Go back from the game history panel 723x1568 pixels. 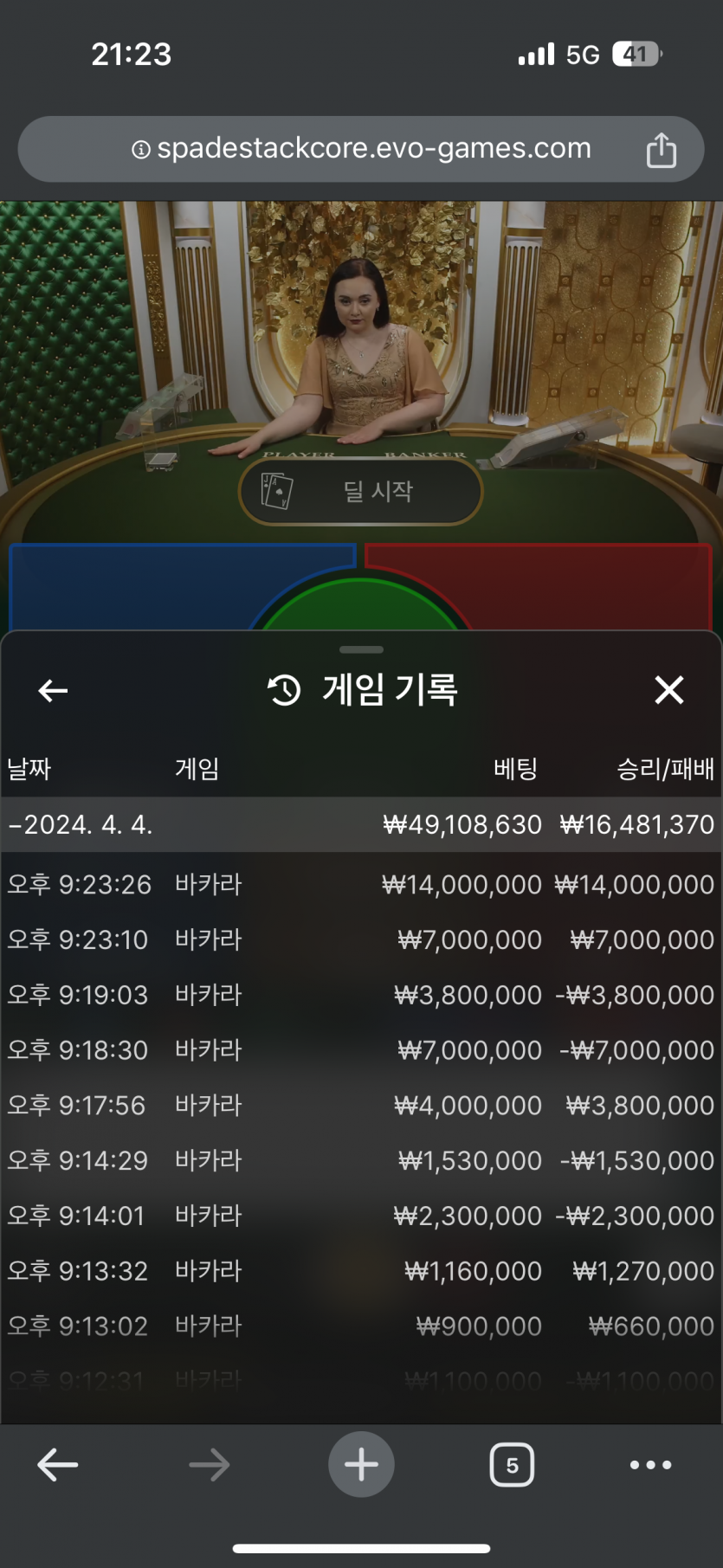53,690
